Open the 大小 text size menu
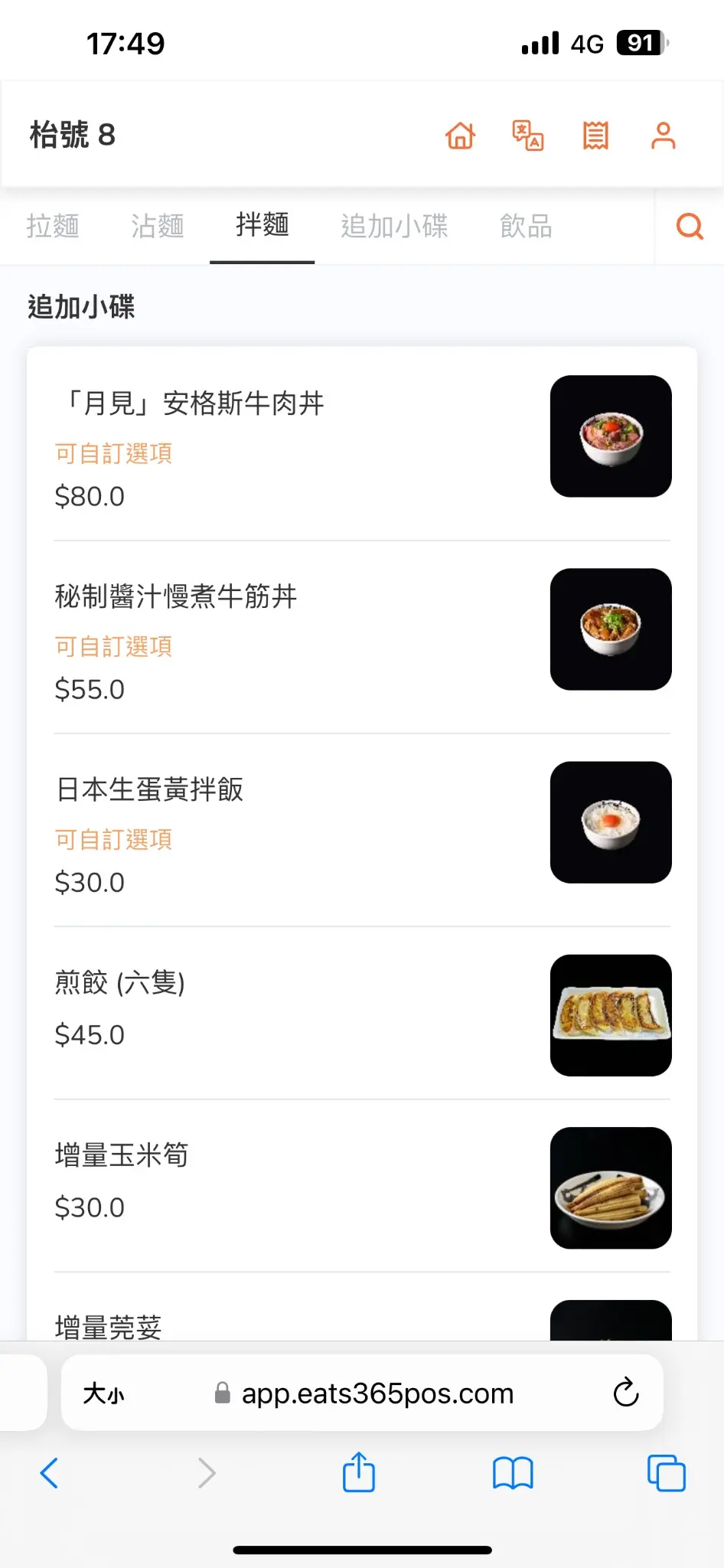724x1568 pixels. coord(104,1393)
